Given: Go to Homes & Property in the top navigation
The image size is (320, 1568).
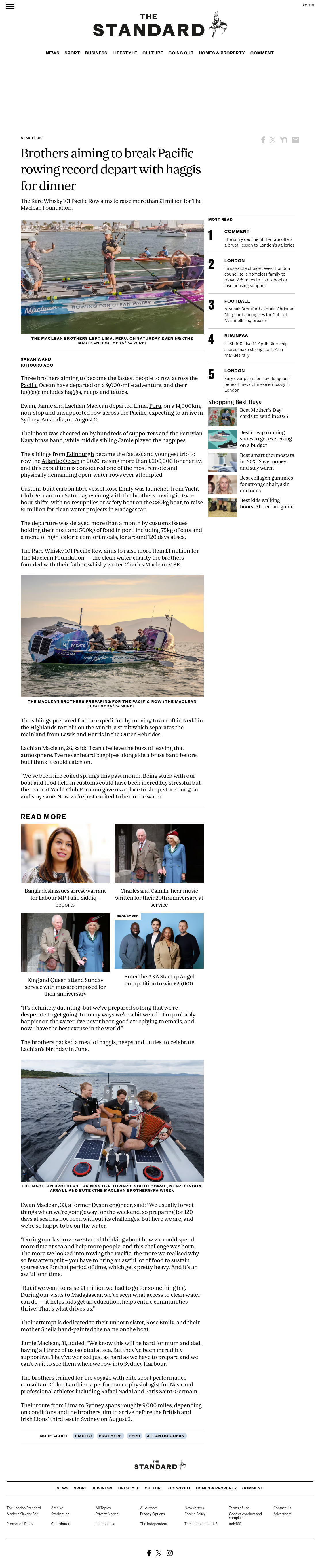Looking at the screenshot, I should pos(222,53).
